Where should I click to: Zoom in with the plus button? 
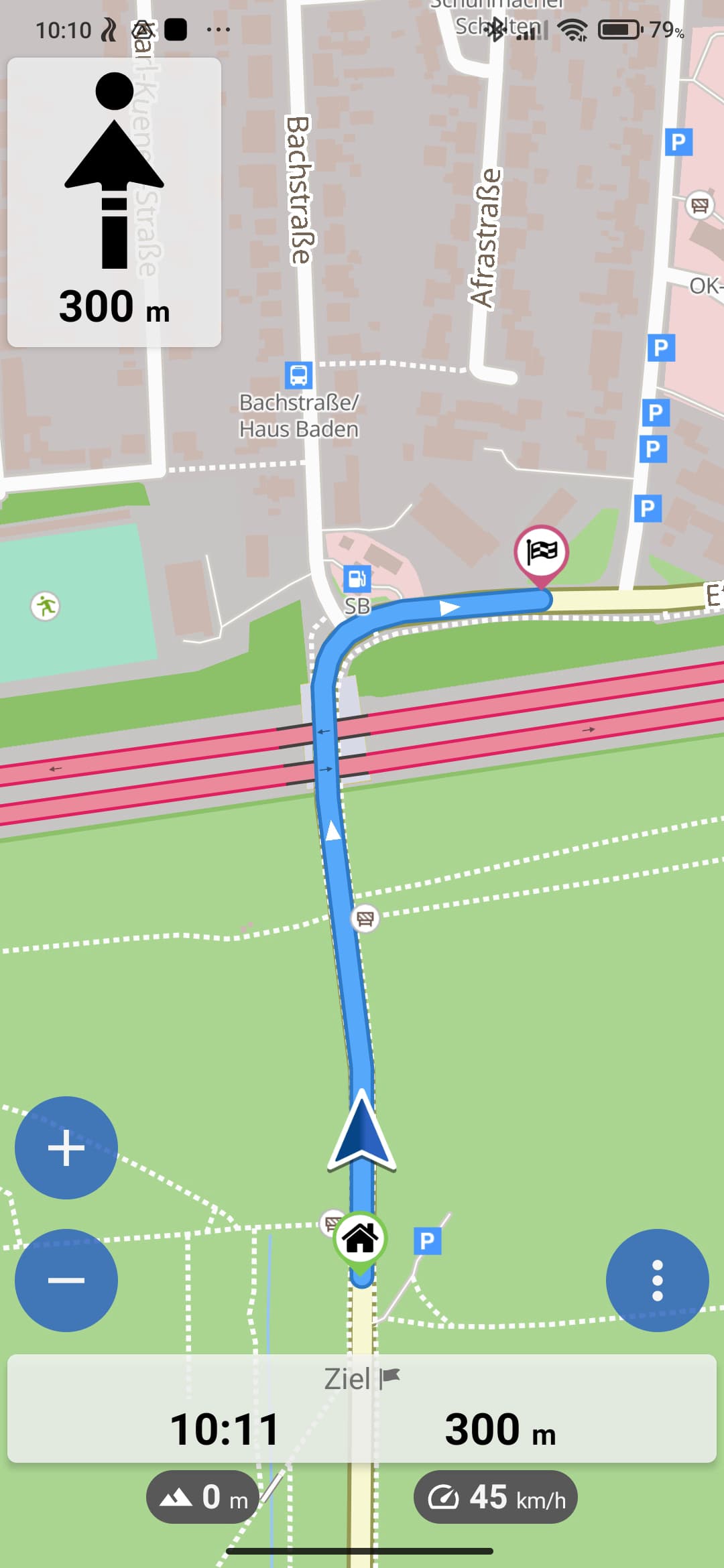(66, 1148)
